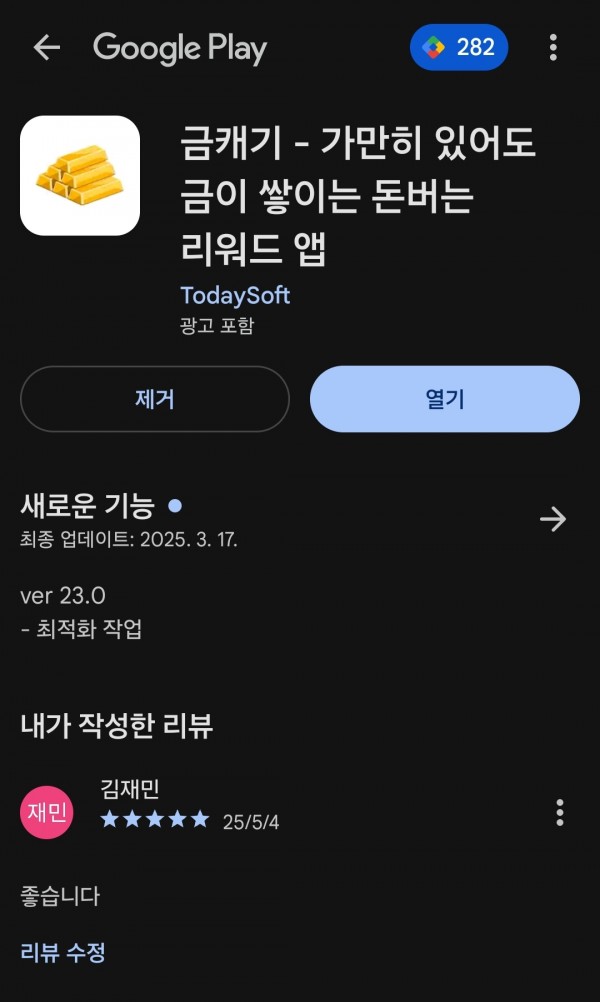Go back using the top arrow
600x1002 pixels.
(x=47, y=47)
